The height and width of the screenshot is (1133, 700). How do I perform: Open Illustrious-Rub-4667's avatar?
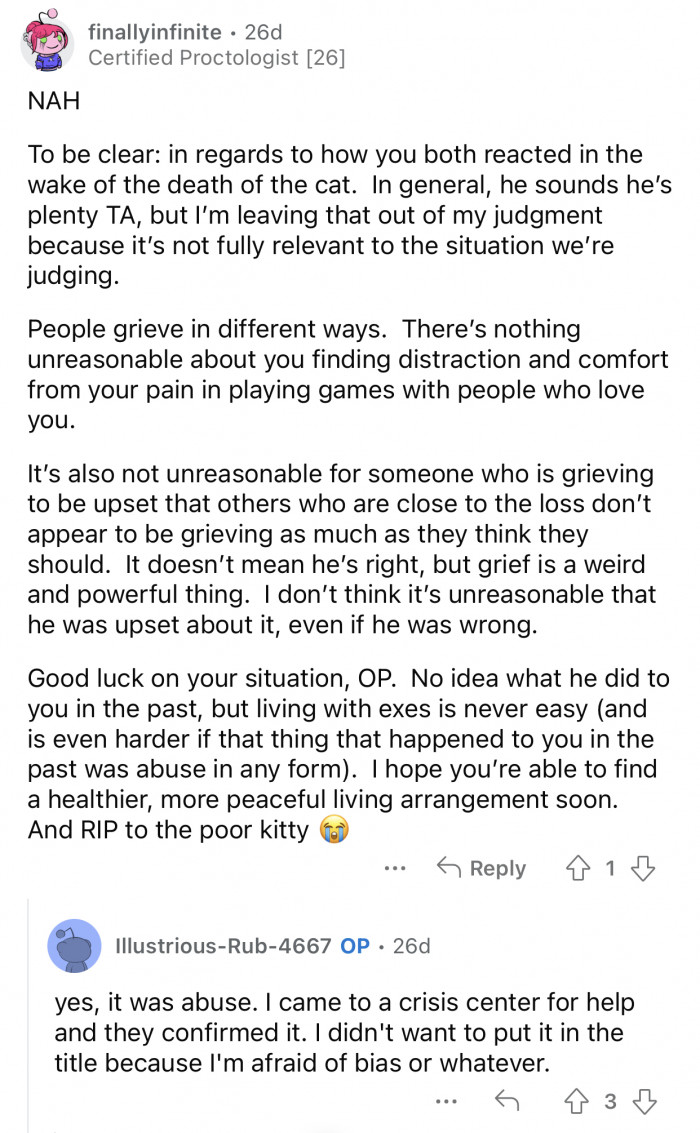(x=74, y=945)
